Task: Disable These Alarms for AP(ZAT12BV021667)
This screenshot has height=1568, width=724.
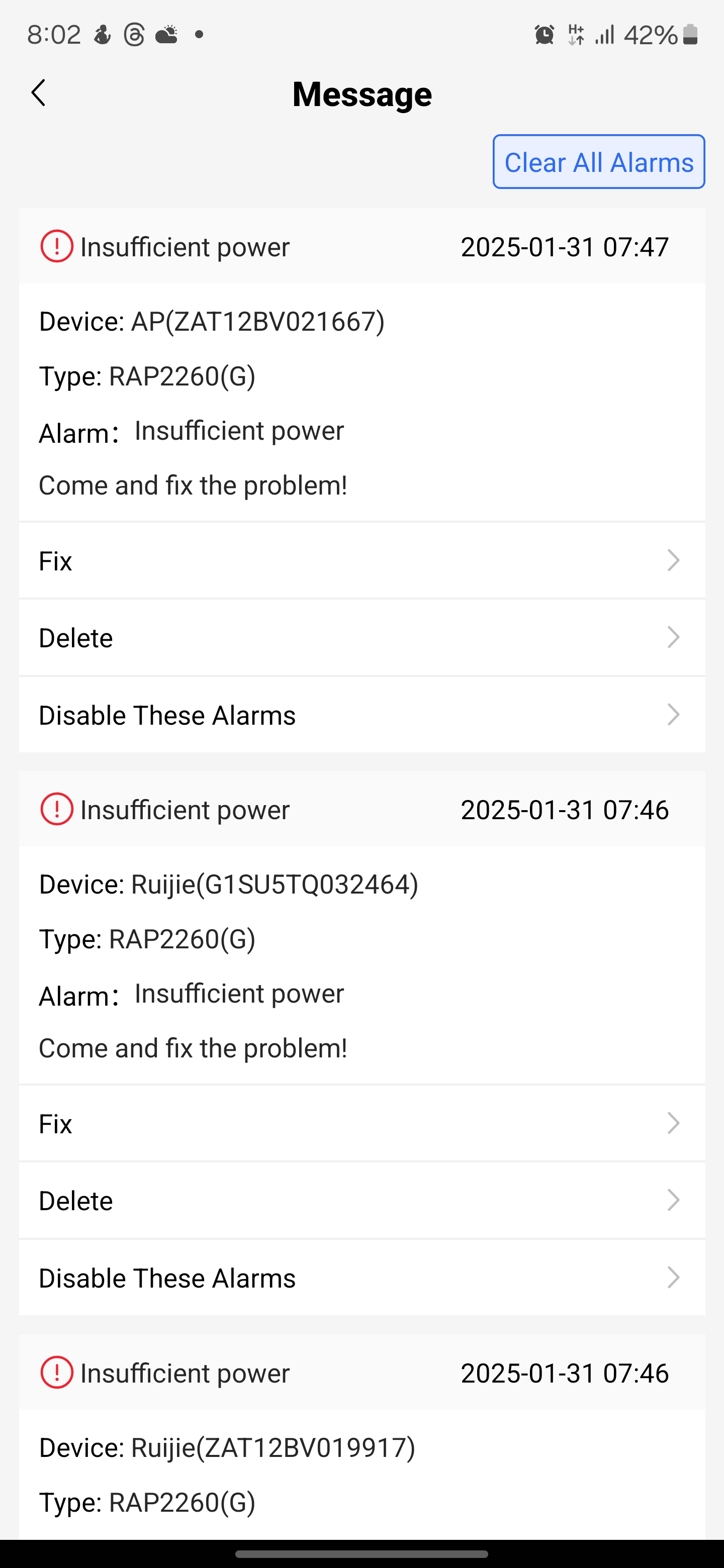Action: (361, 715)
